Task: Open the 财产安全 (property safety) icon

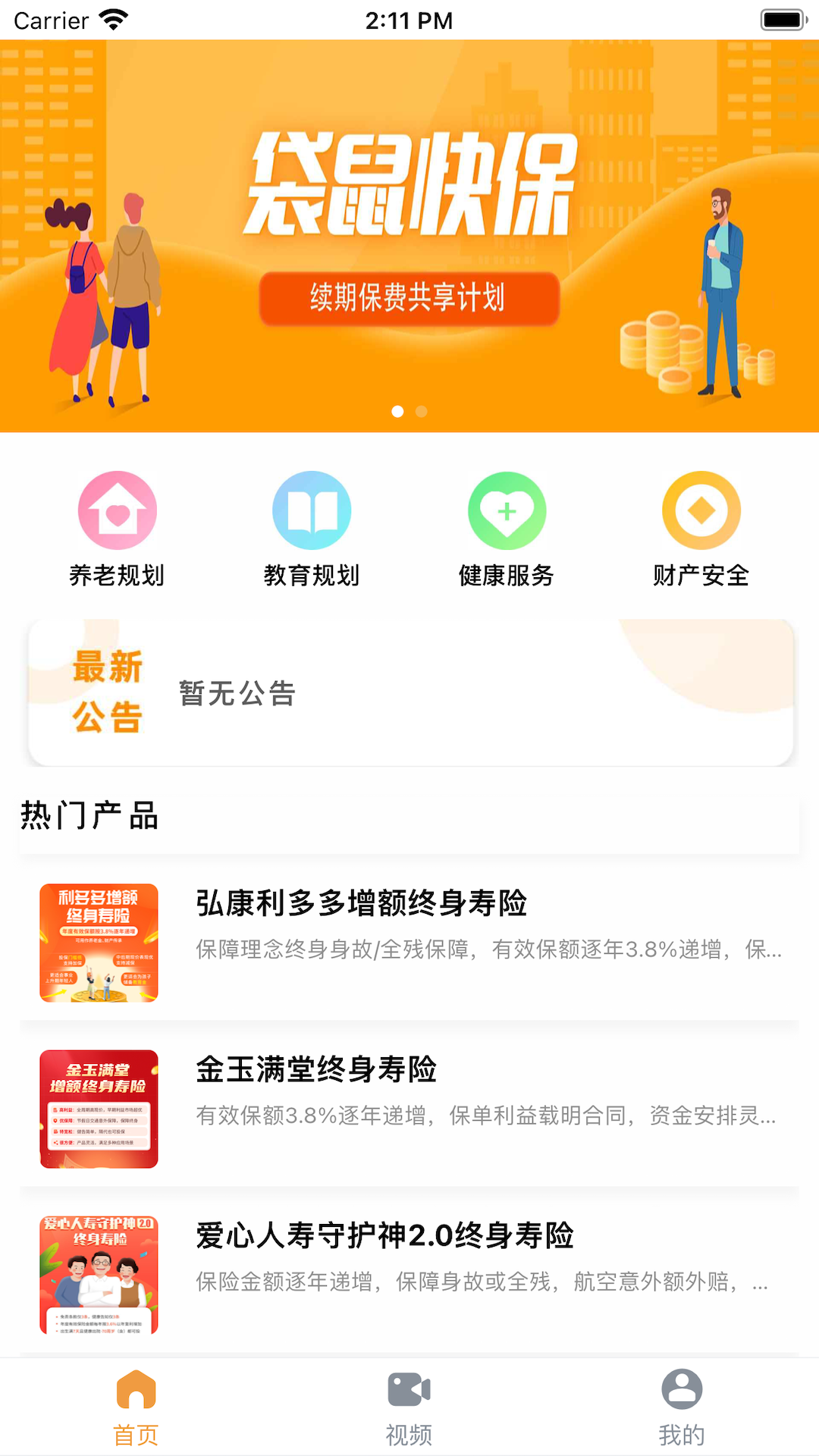Action: click(x=701, y=510)
